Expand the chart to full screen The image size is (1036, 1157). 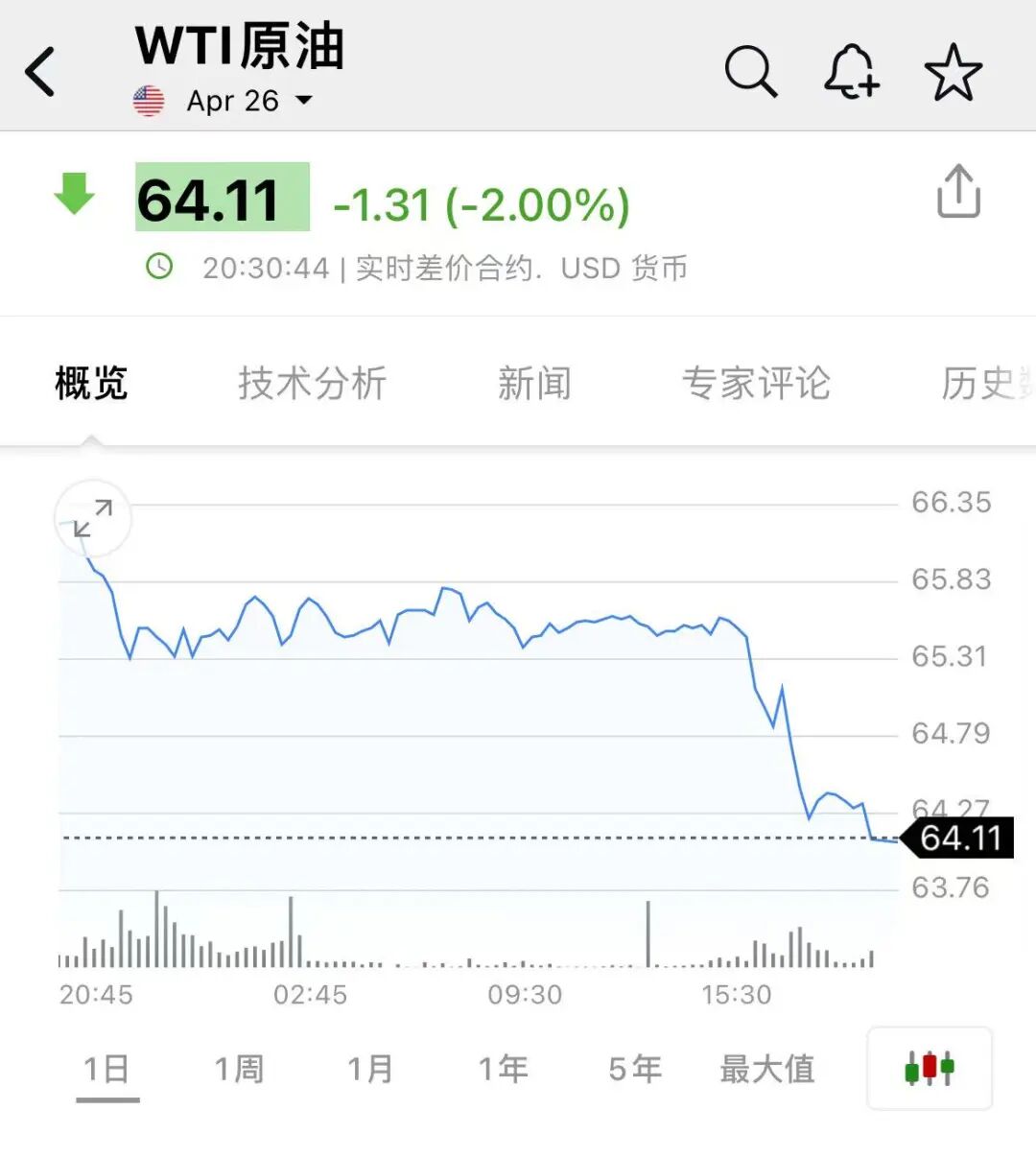click(93, 519)
